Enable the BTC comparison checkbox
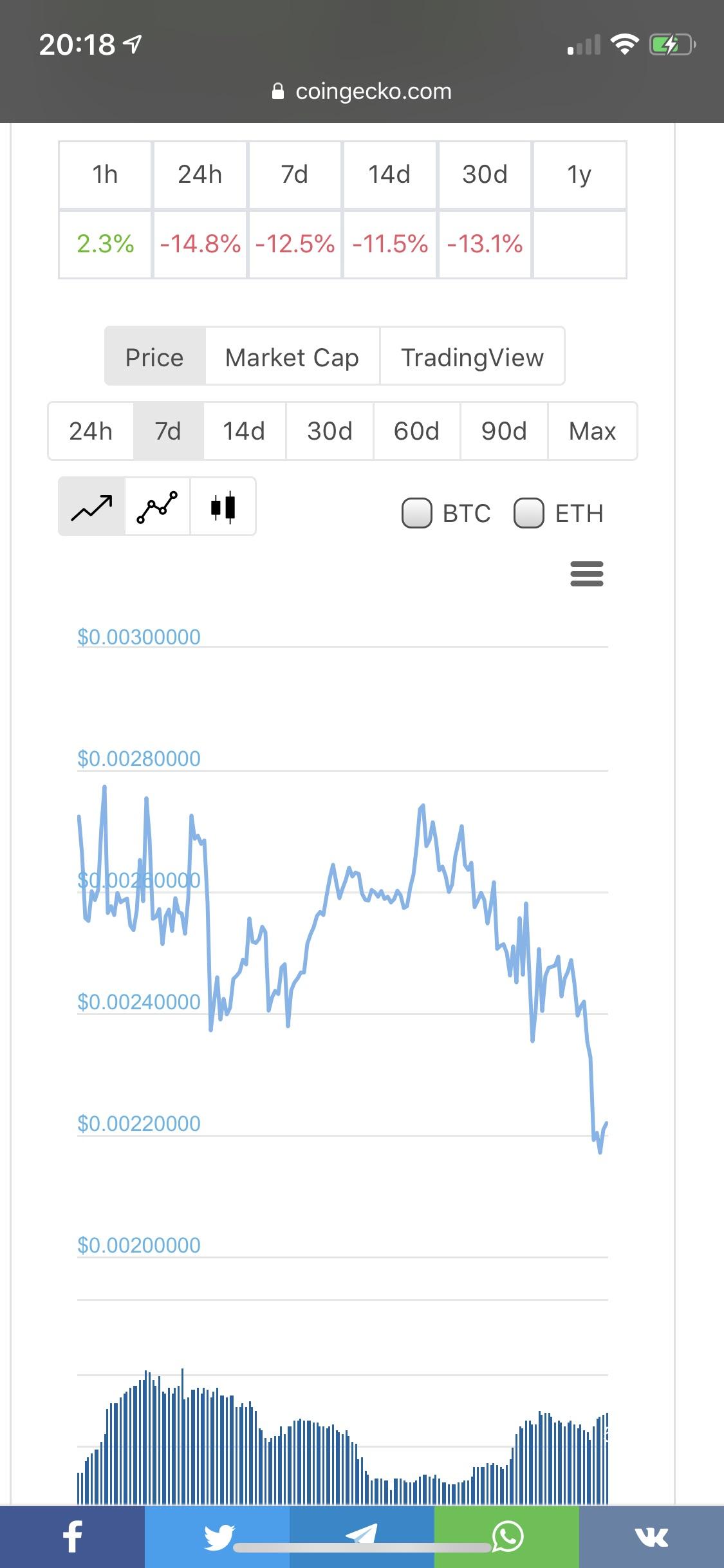Screen dimensions: 724x1568 tap(417, 513)
